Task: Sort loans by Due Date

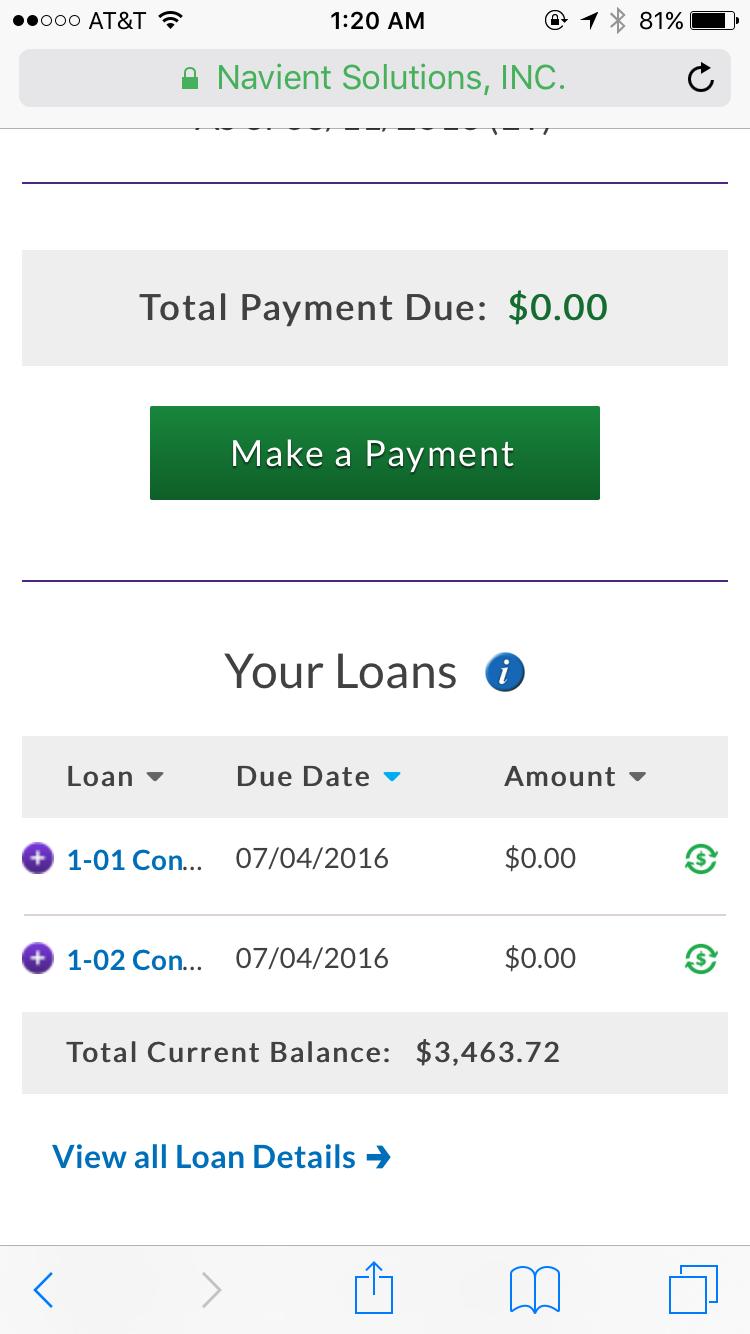Action: point(317,777)
